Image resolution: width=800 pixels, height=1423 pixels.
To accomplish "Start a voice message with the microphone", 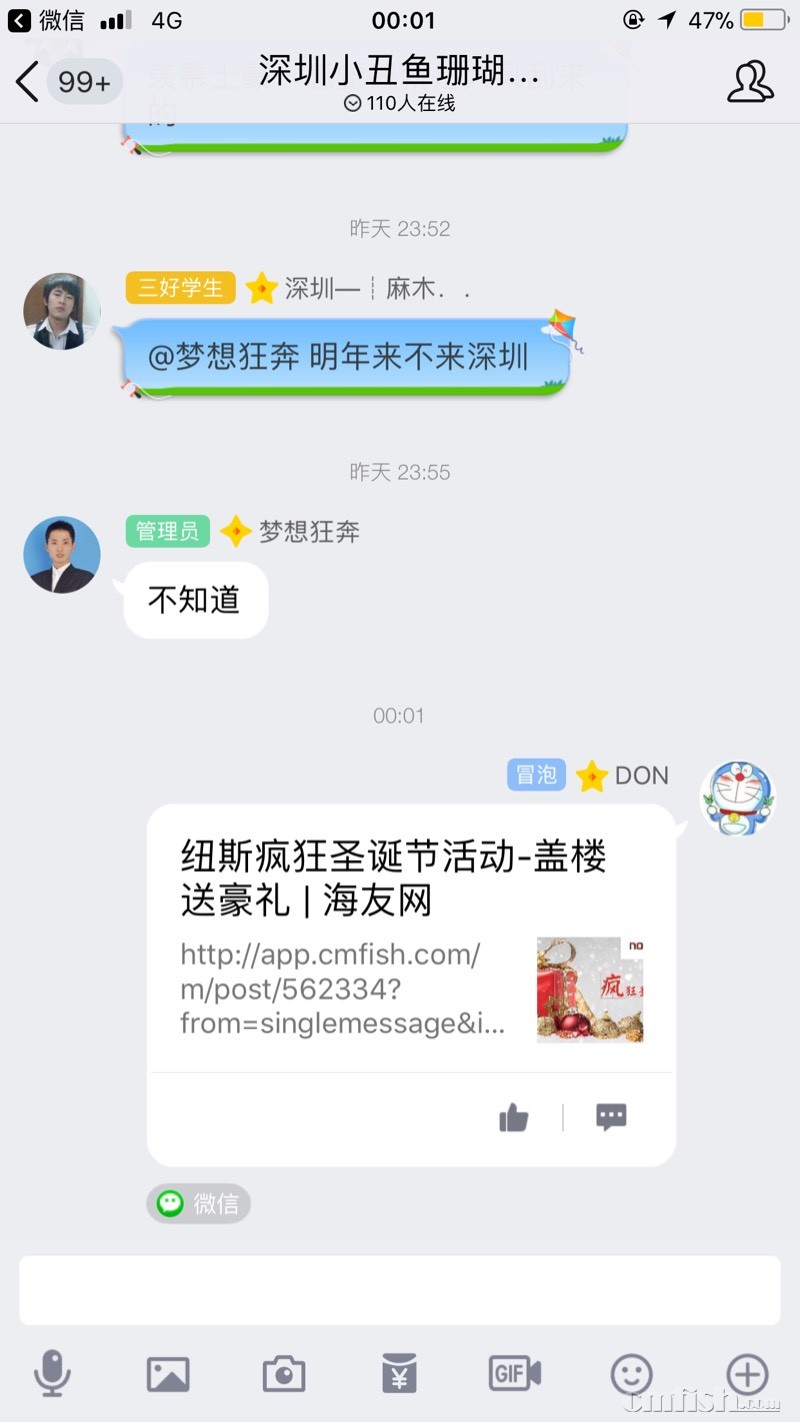I will [x=52, y=1374].
